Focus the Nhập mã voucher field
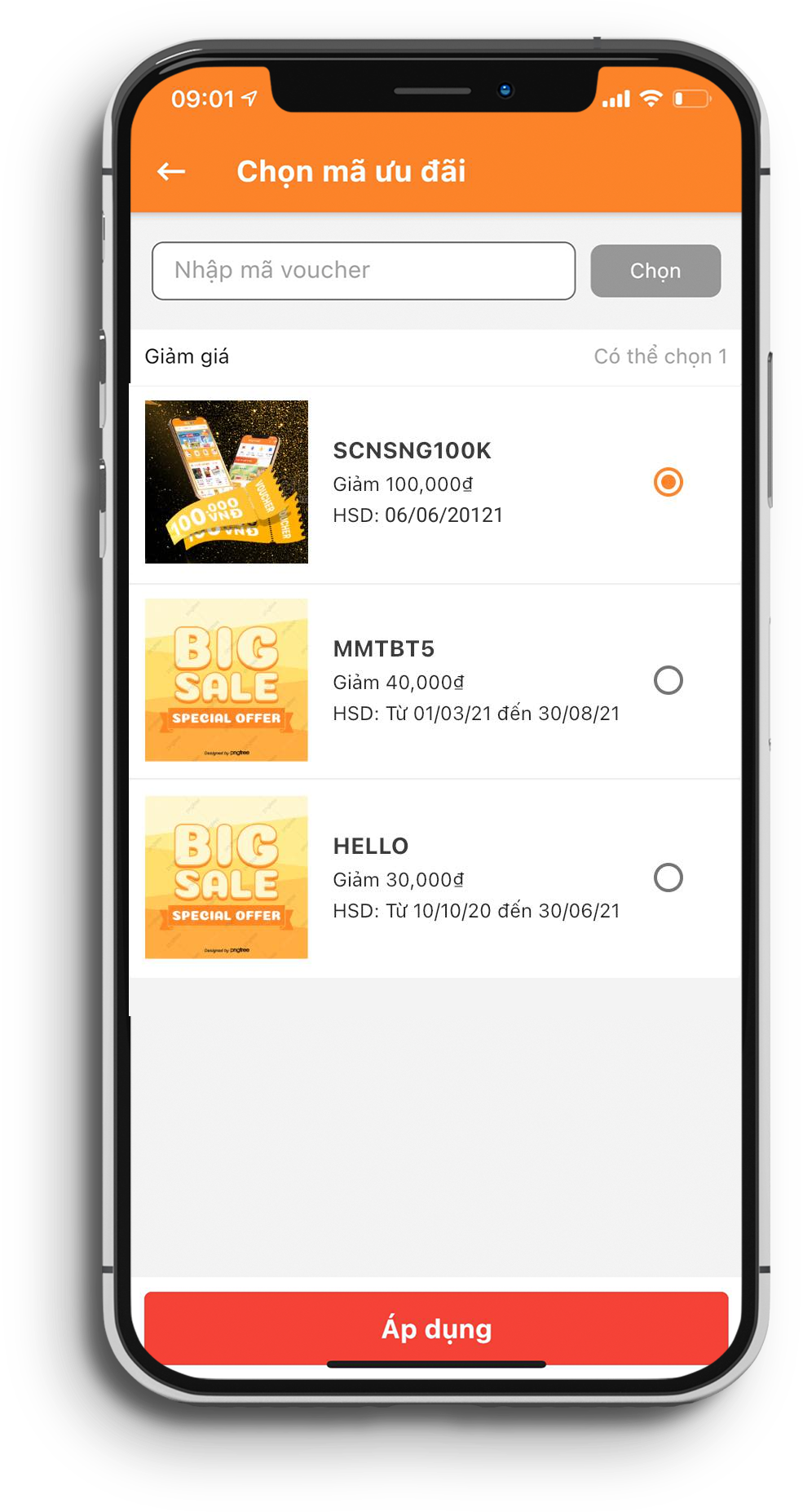 pyautogui.click(x=364, y=271)
